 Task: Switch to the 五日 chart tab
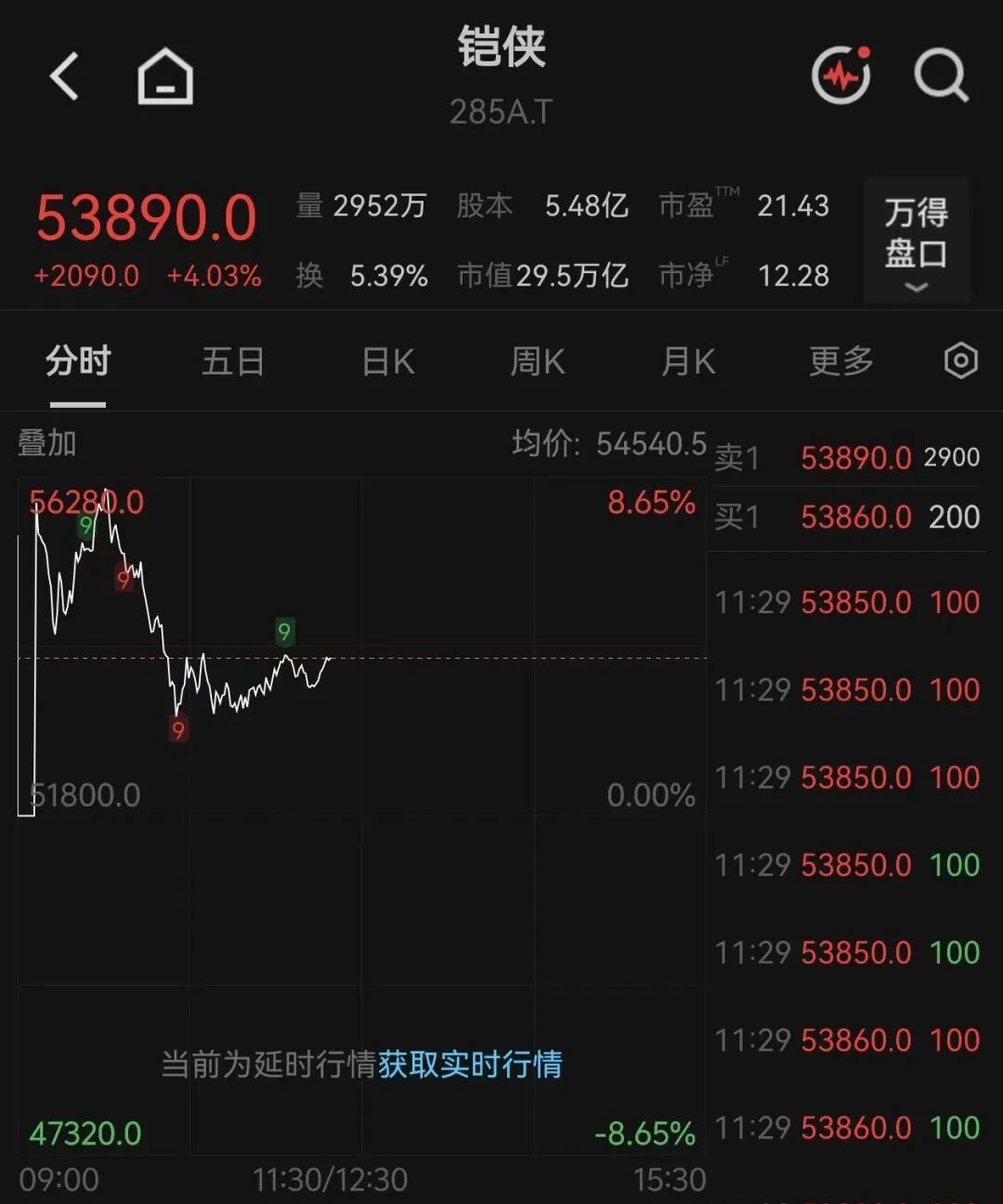click(233, 361)
